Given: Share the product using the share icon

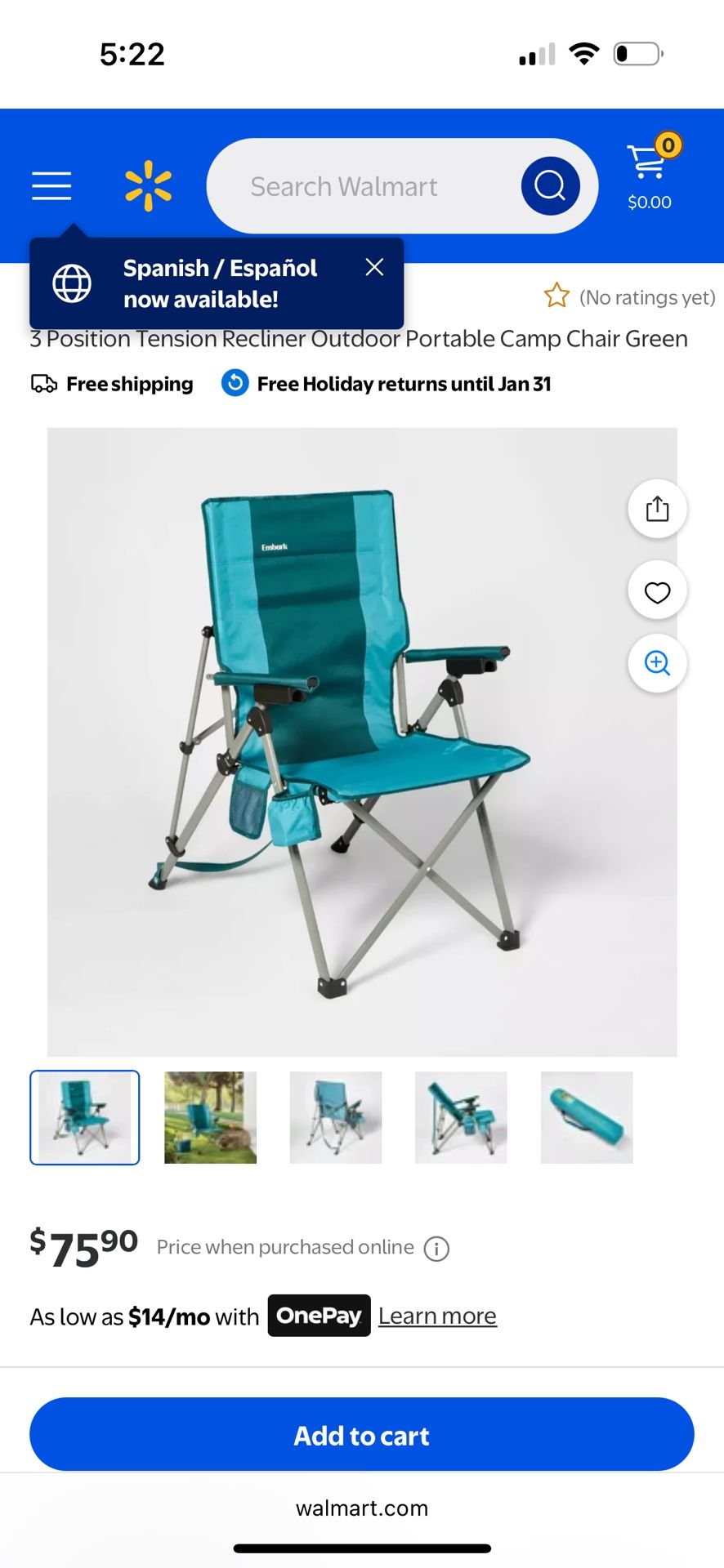Looking at the screenshot, I should click(x=657, y=508).
